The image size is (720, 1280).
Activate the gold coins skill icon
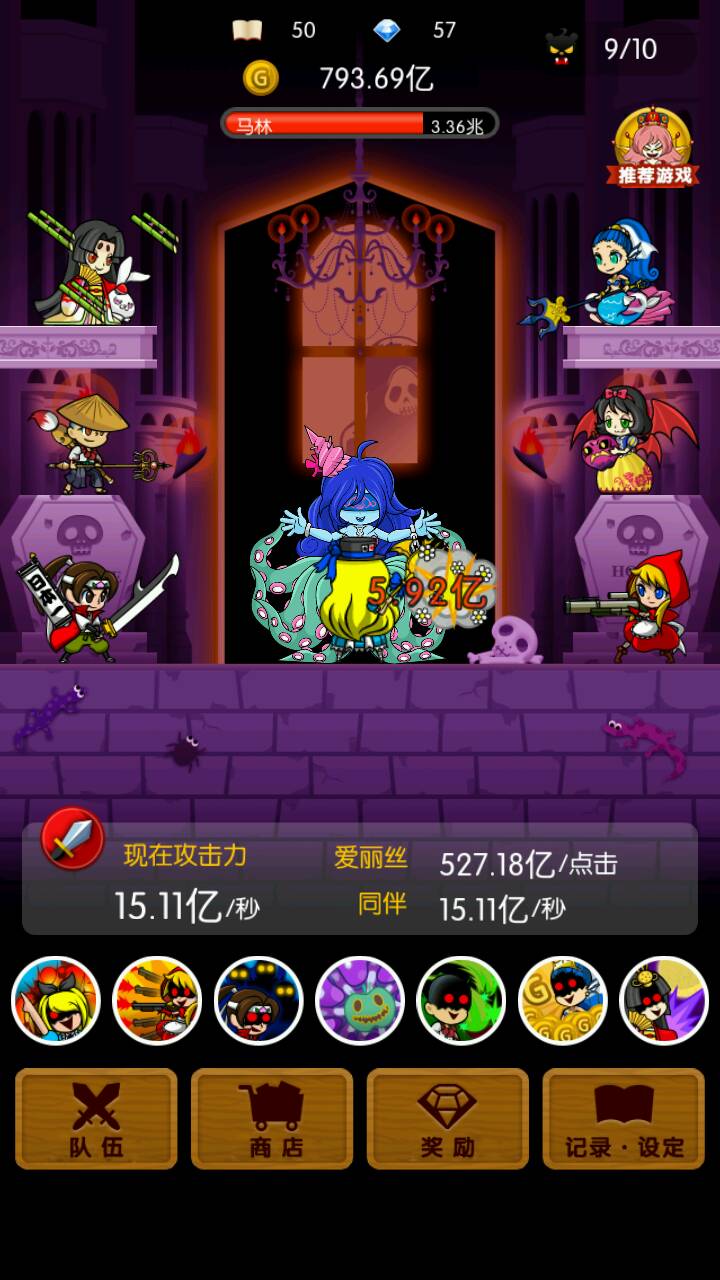click(563, 1001)
